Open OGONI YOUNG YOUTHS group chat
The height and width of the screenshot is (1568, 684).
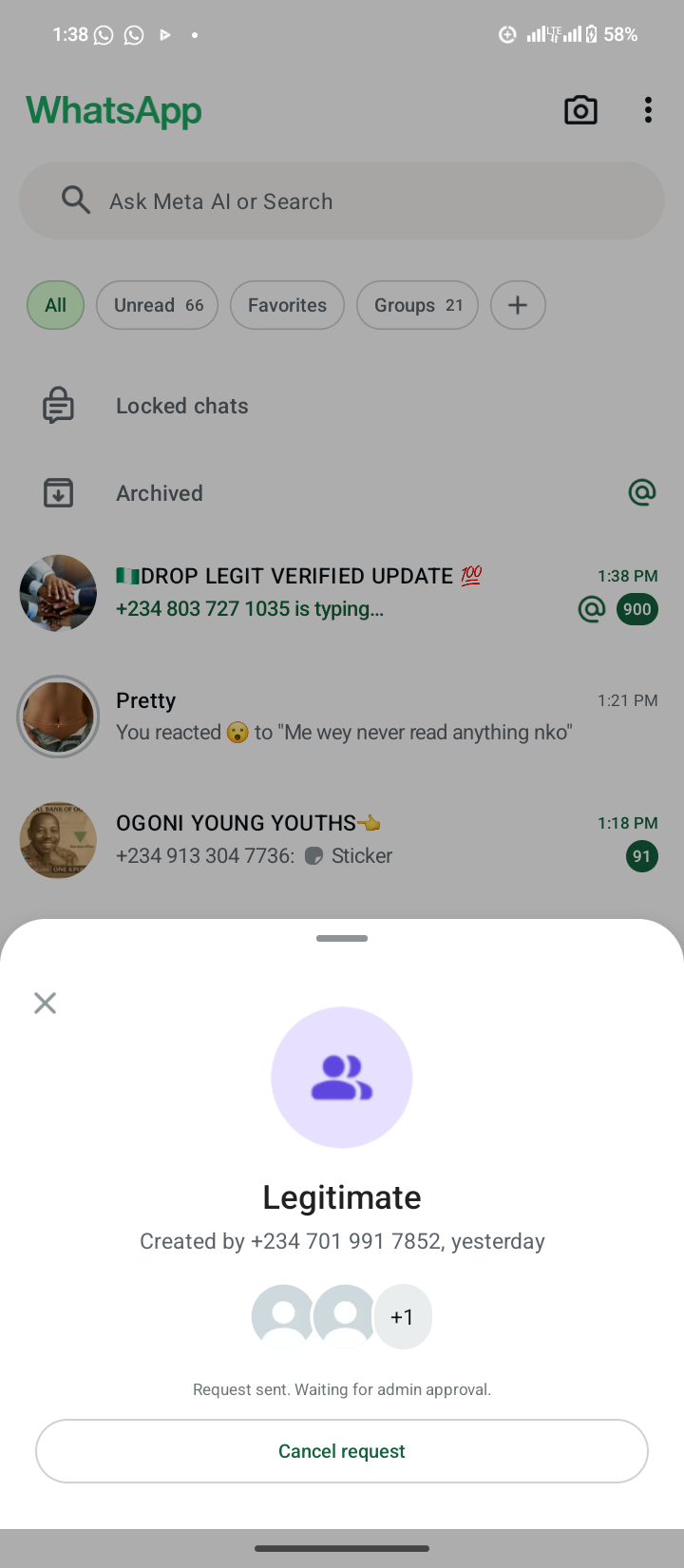[x=342, y=839]
